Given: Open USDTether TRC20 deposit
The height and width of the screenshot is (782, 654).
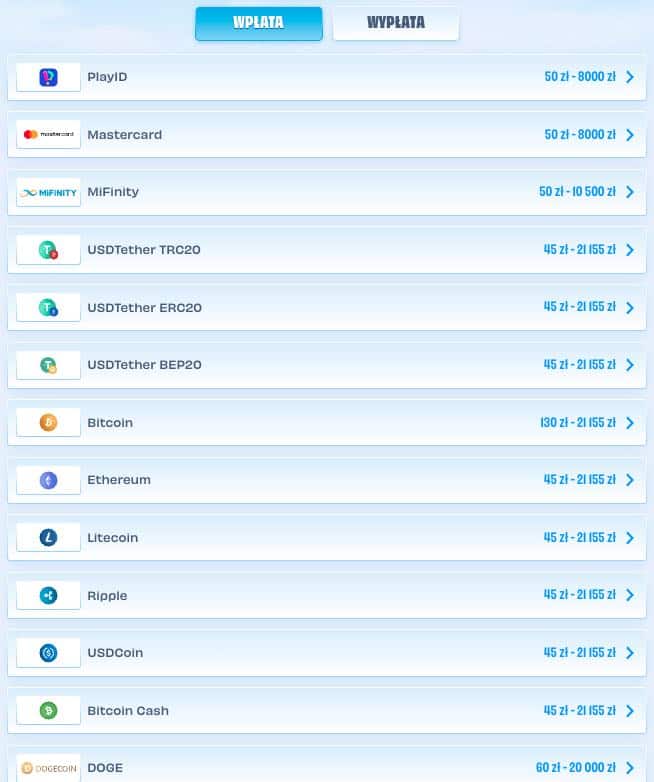Looking at the screenshot, I should click(326, 250).
